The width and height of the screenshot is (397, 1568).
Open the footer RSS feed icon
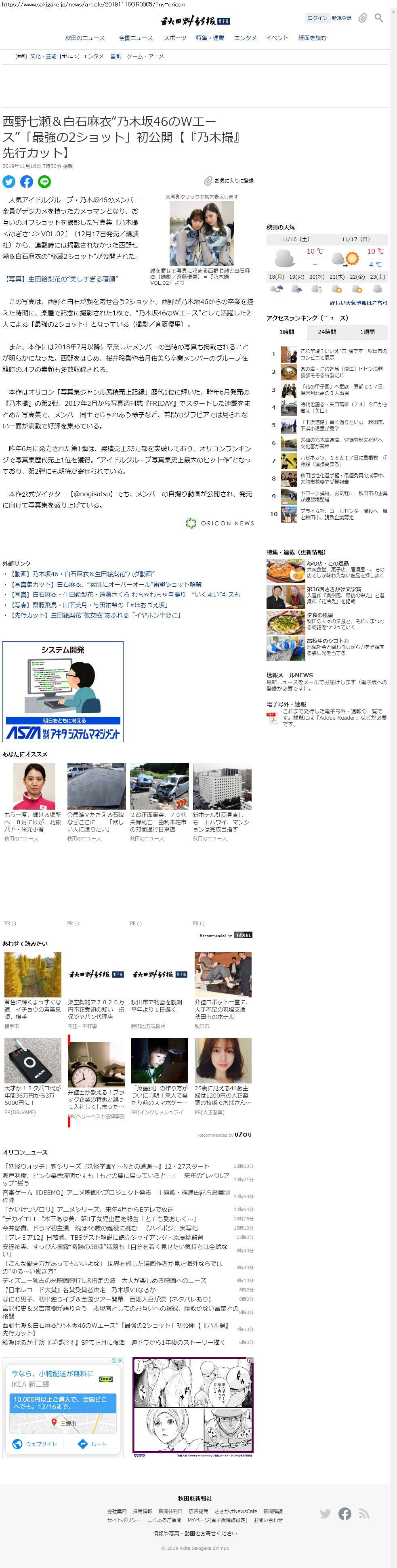point(363,1514)
